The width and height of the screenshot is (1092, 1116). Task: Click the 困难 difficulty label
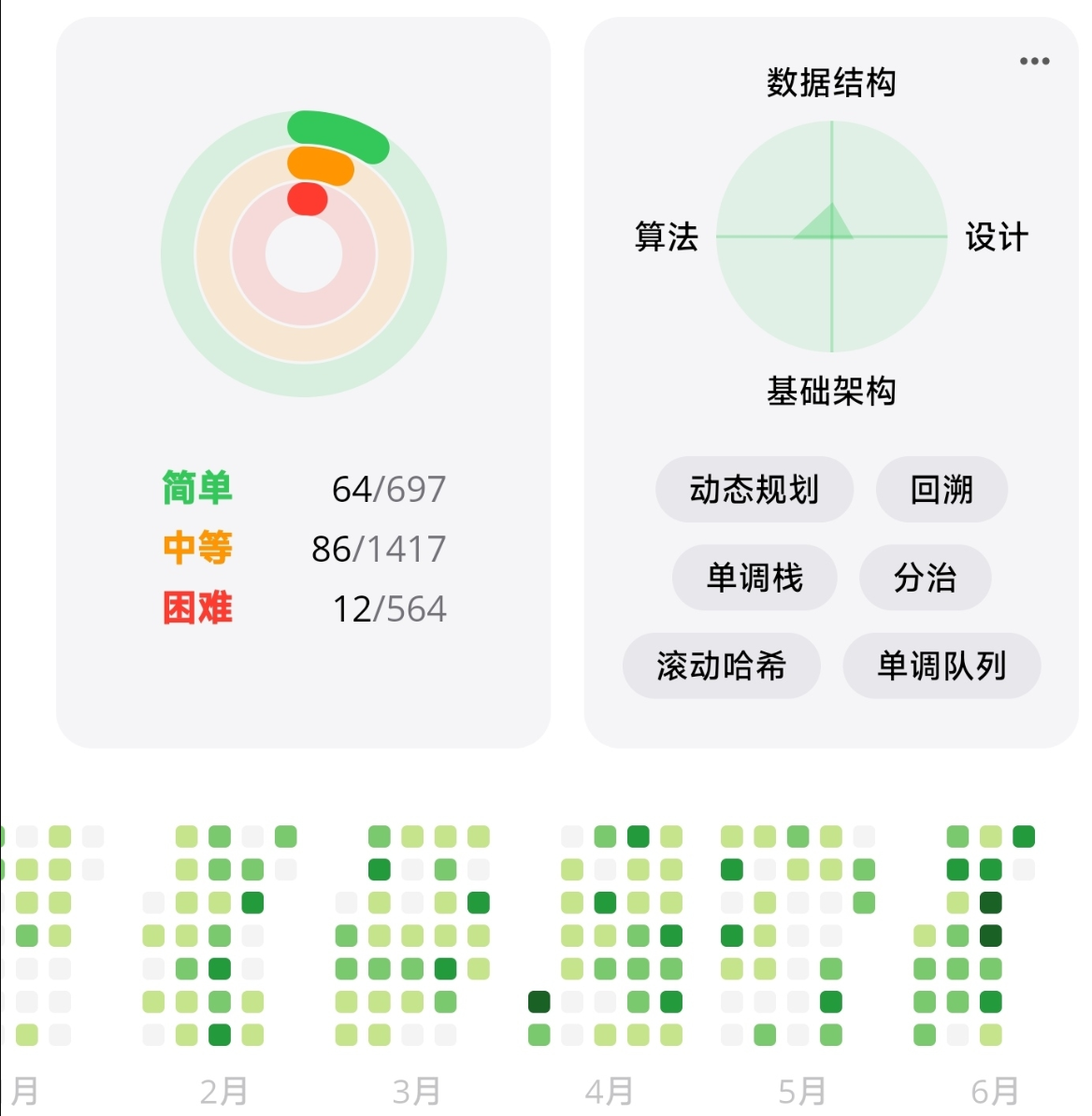pos(197,608)
